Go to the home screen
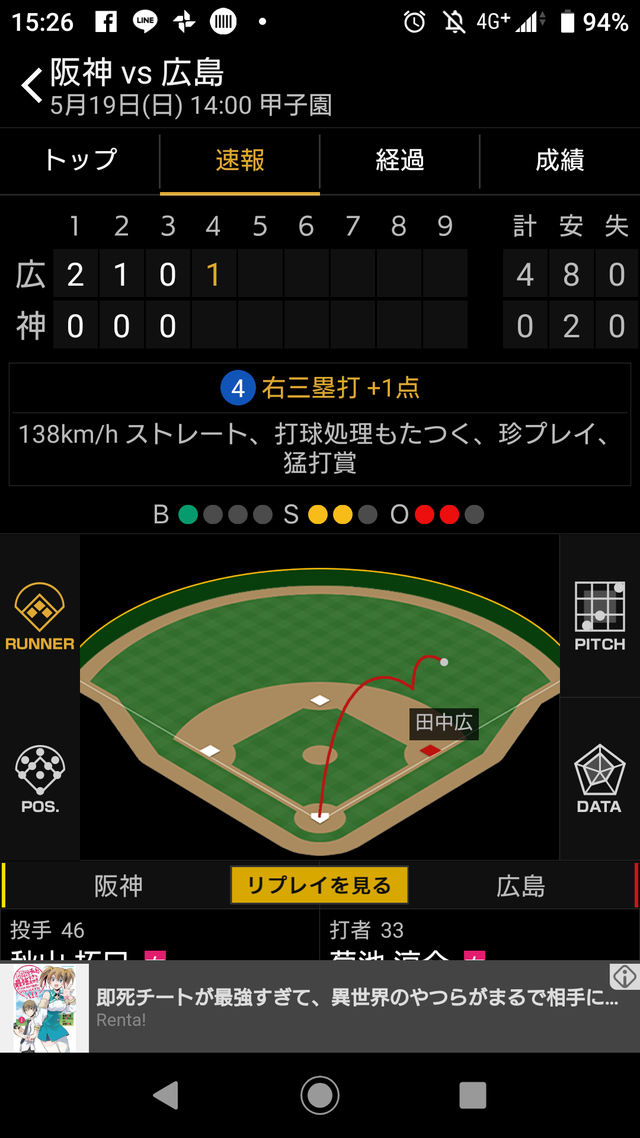 pyautogui.click(x=320, y=1094)
